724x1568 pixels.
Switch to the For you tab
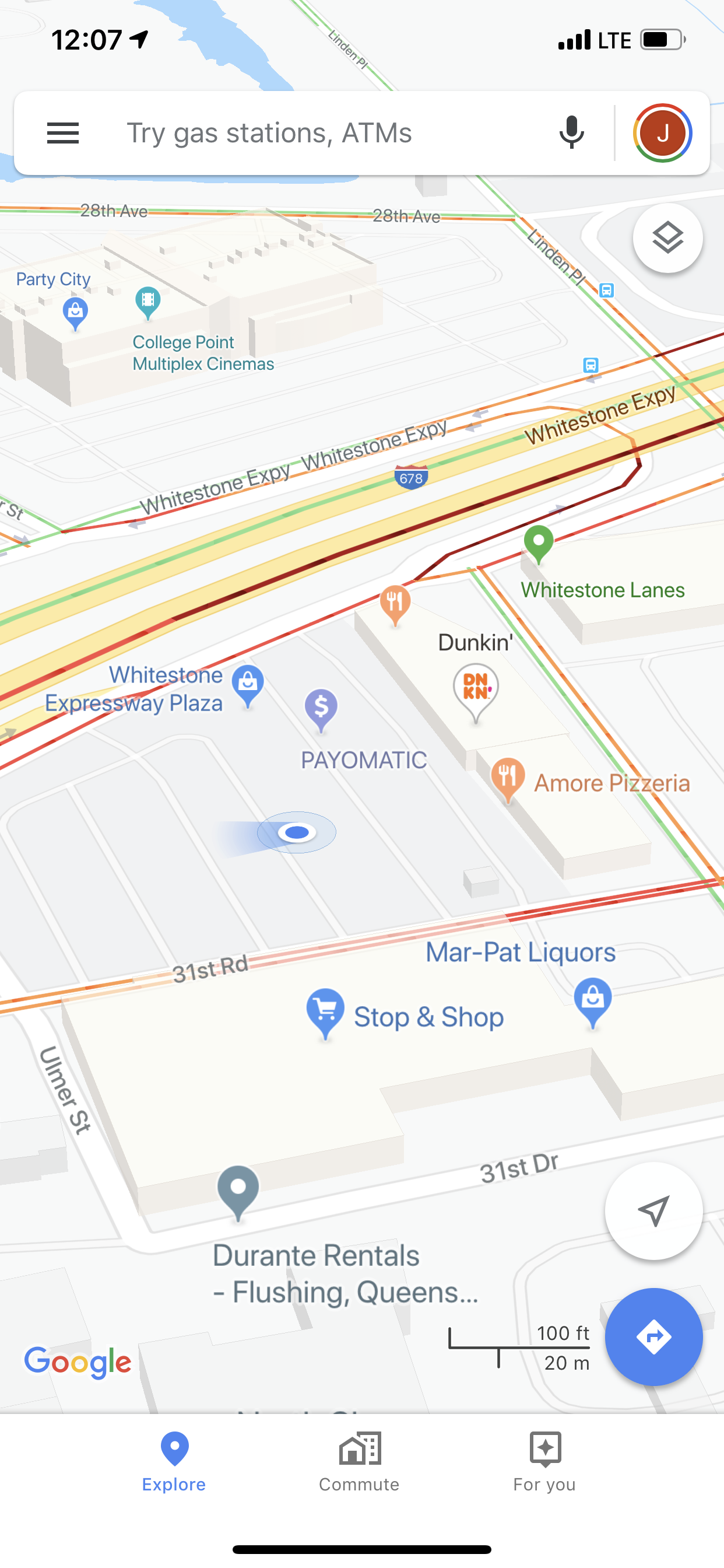coord(544,1461)
